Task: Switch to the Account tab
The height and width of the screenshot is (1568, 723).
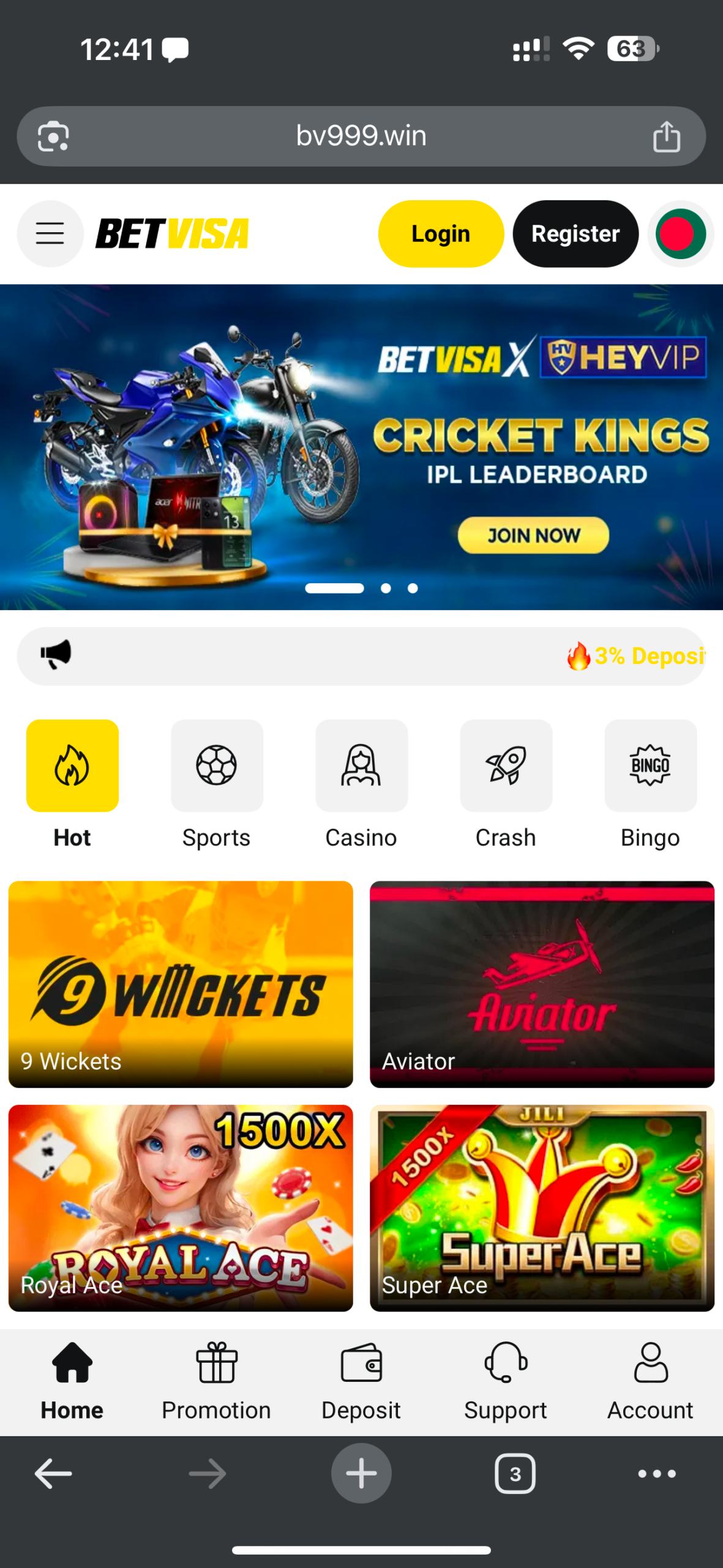Action: [x=650, y=1381]
